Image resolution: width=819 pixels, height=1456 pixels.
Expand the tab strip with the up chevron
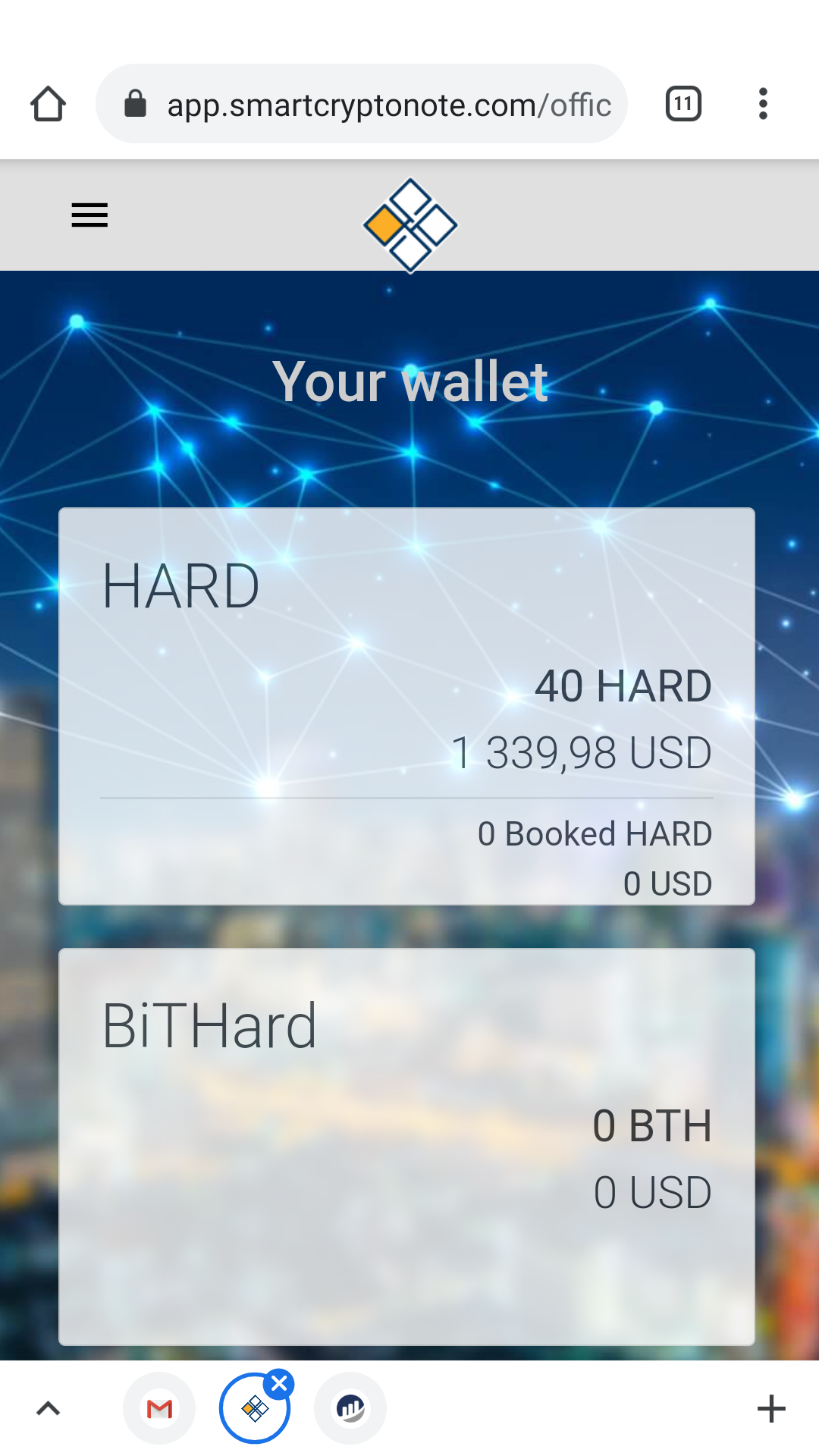click(x=48, y=1409)
